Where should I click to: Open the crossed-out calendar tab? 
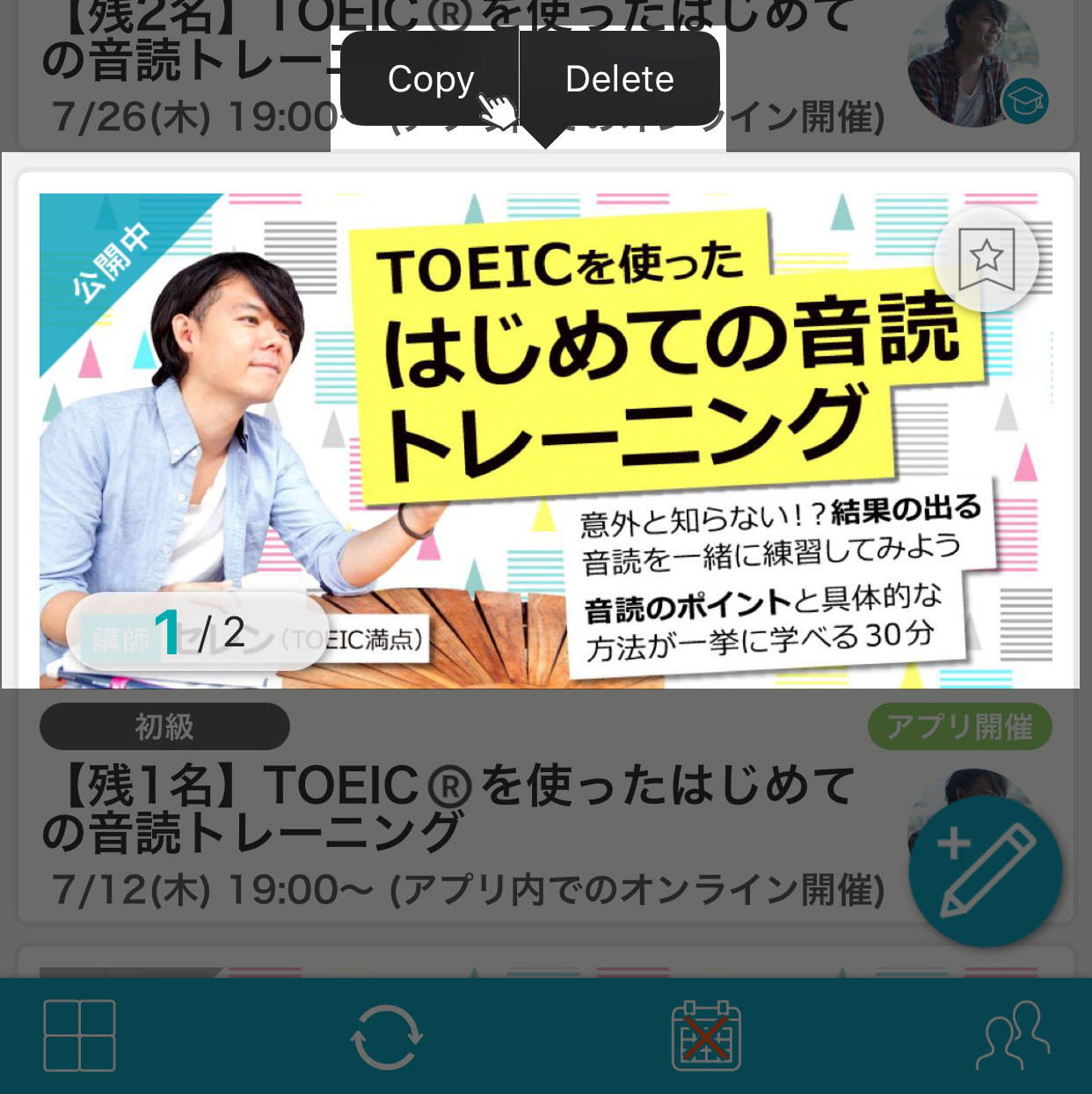click(706, 1036)
